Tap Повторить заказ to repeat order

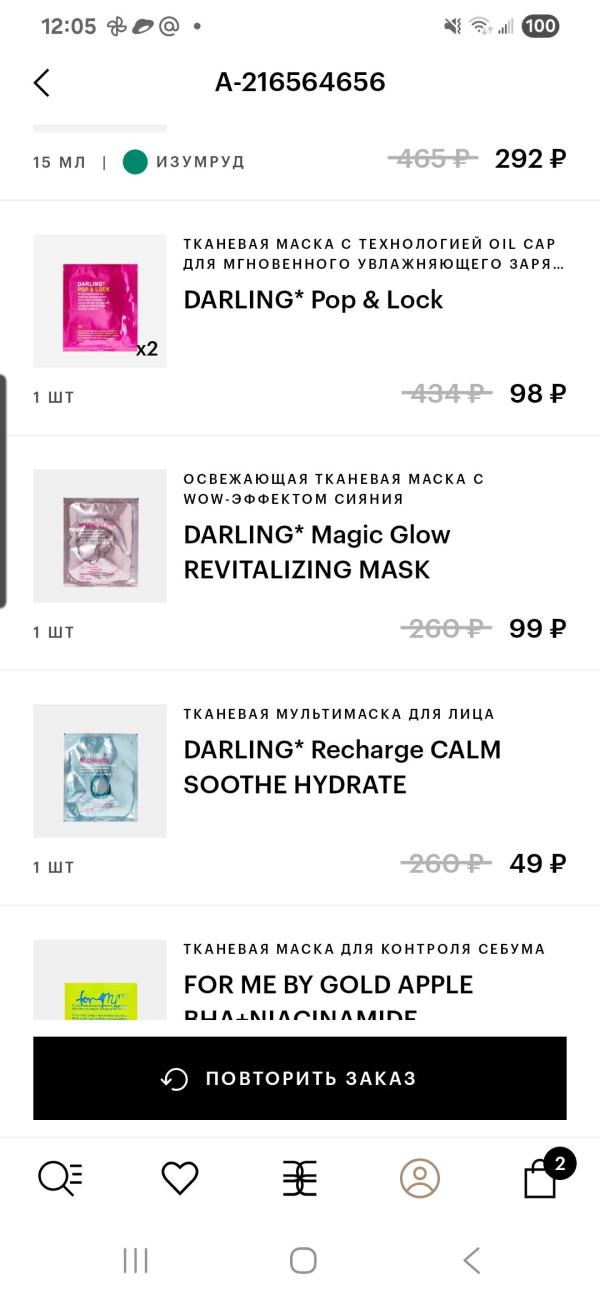coord(300,1078)
